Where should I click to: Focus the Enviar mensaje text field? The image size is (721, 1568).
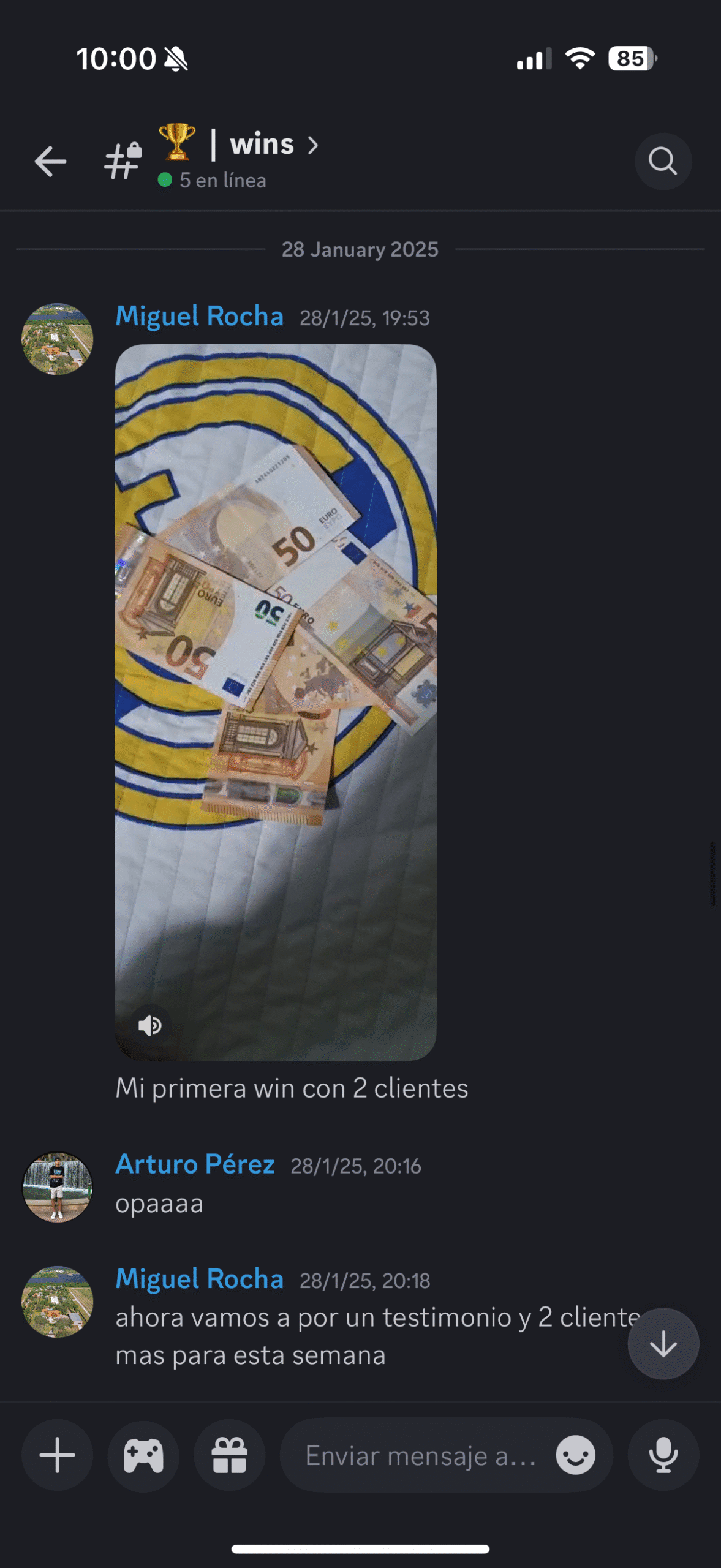[420, 1456]
